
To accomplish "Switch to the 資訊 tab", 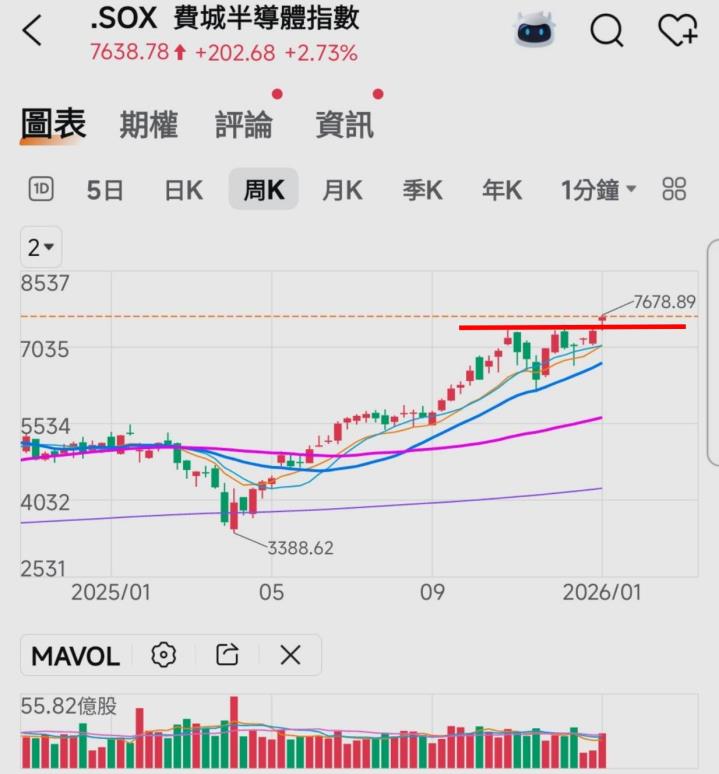I will tap(344, 125).
